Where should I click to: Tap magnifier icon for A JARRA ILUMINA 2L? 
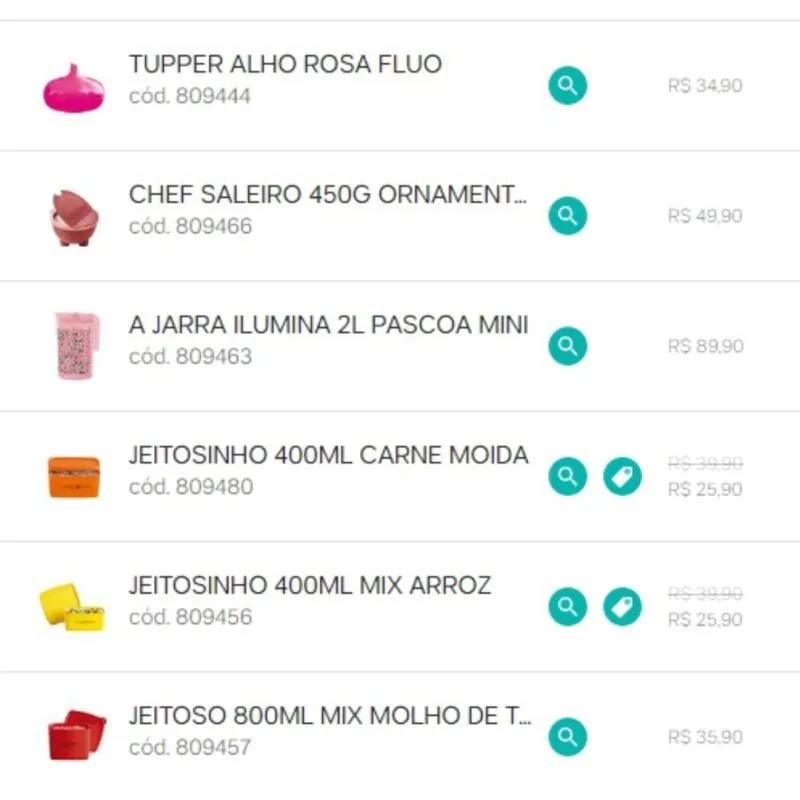[568, 346]
